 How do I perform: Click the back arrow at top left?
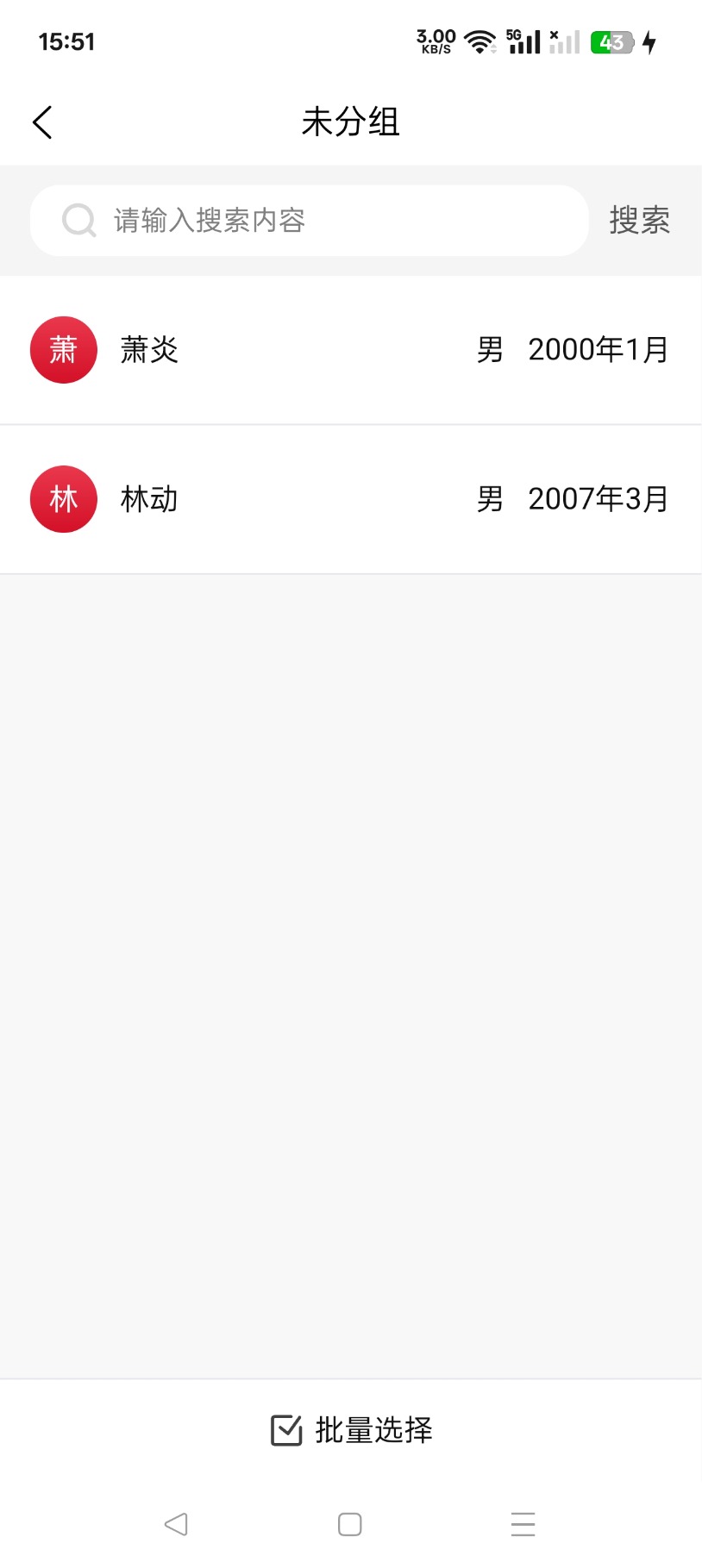(42, 122)
